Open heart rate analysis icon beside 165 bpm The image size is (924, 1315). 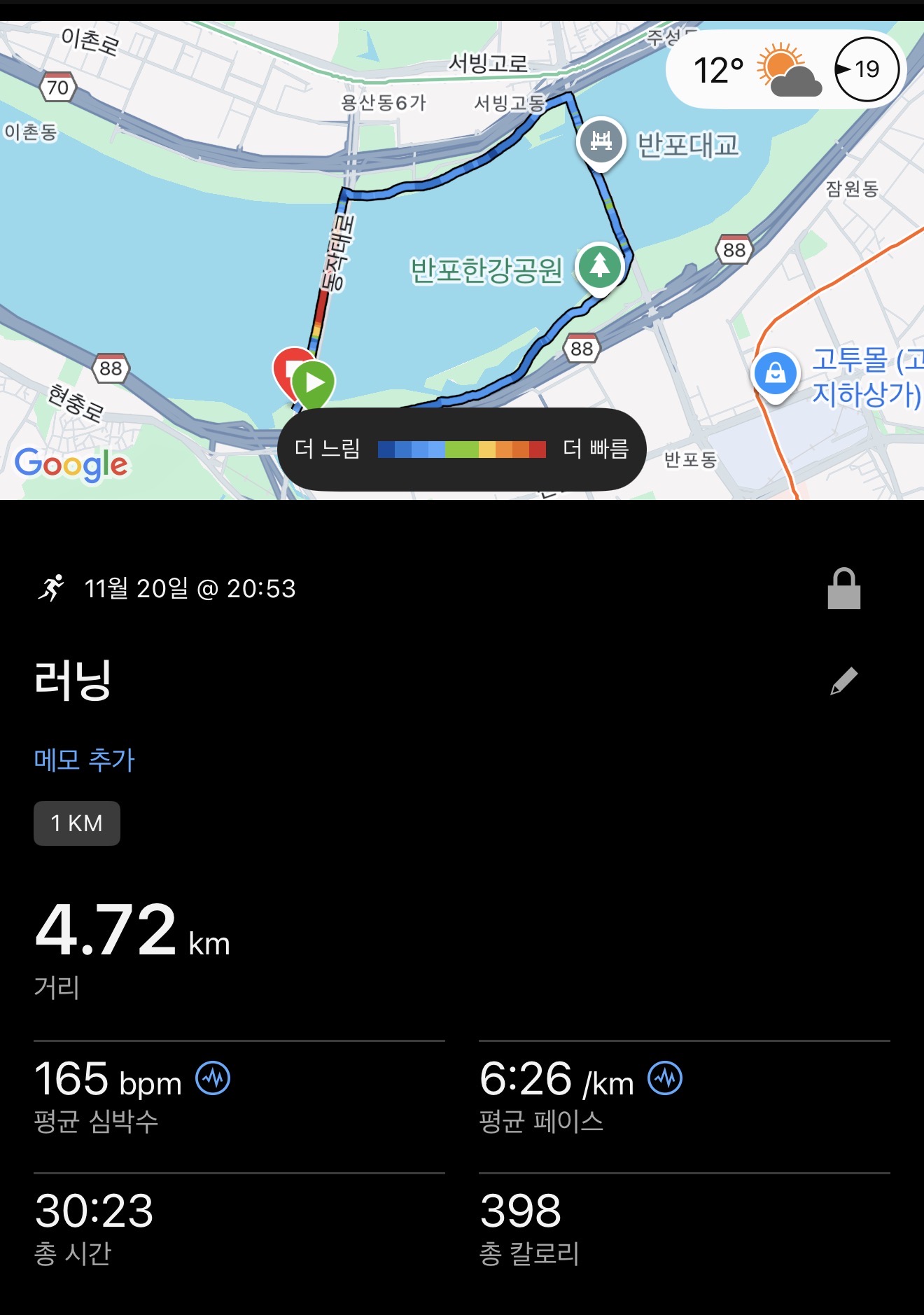click(x=213, y=1078)
